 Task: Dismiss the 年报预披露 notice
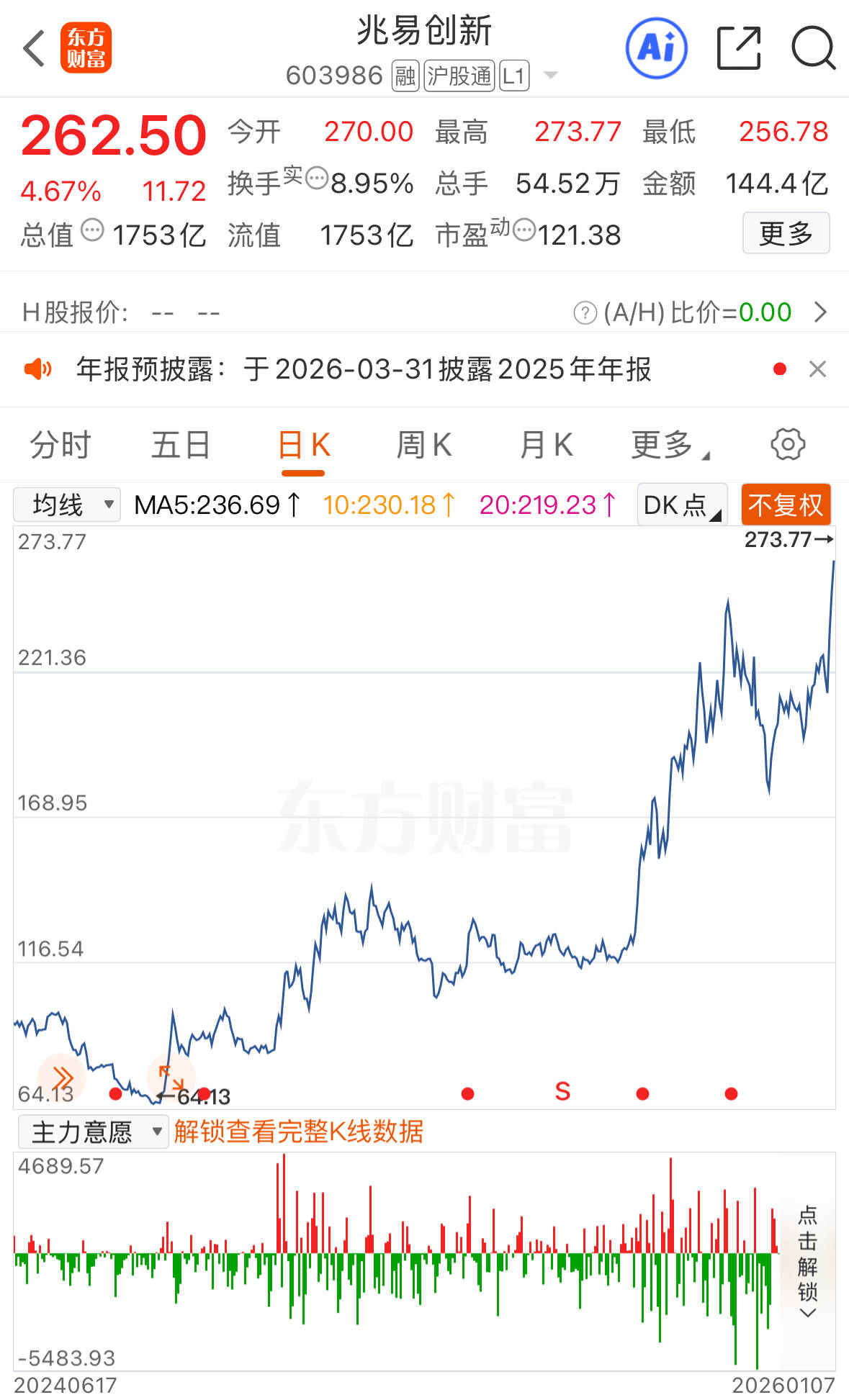(817, 369)
